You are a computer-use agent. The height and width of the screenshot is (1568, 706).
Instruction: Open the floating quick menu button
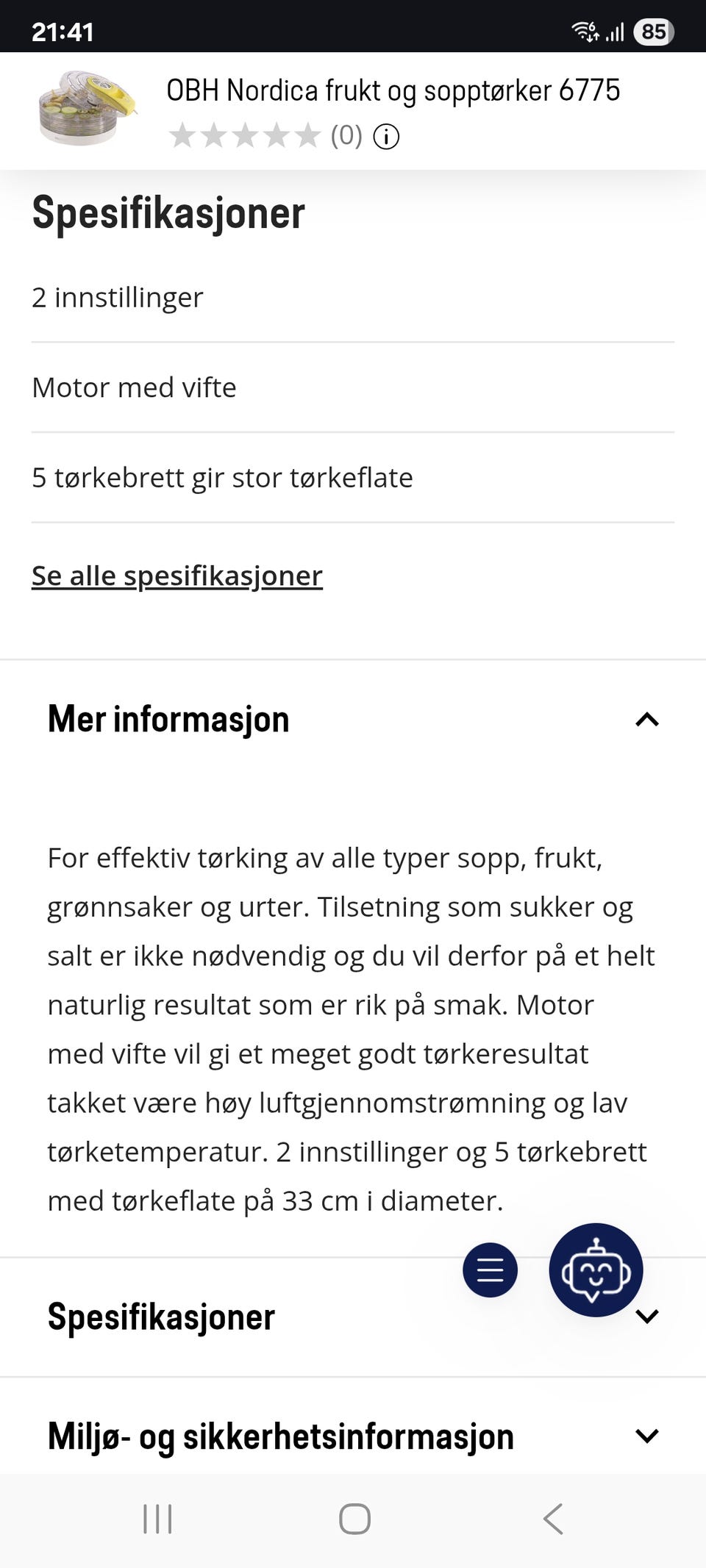pyautogui.click(x=490, y=1270)
